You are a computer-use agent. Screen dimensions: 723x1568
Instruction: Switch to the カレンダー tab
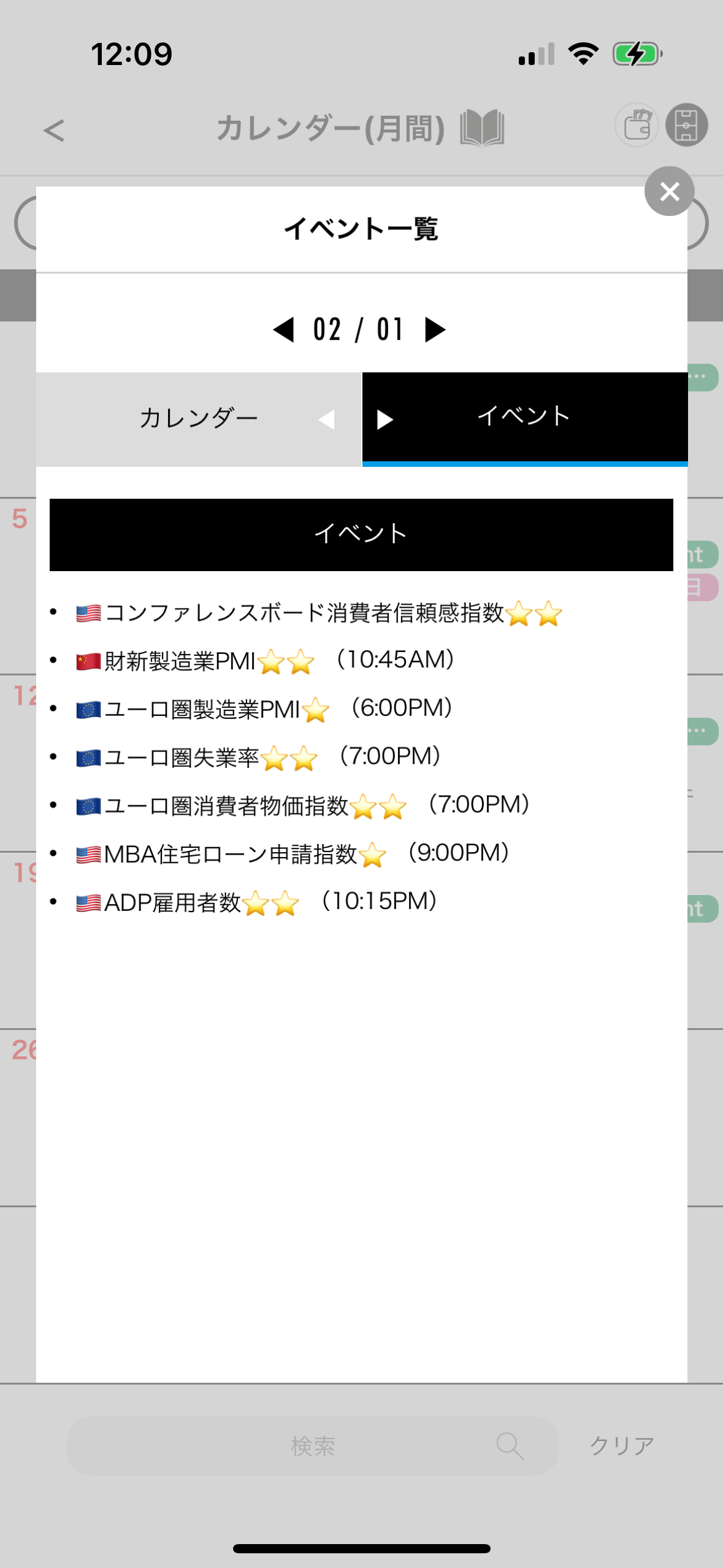pyautogui.click(x=199, y=419)
